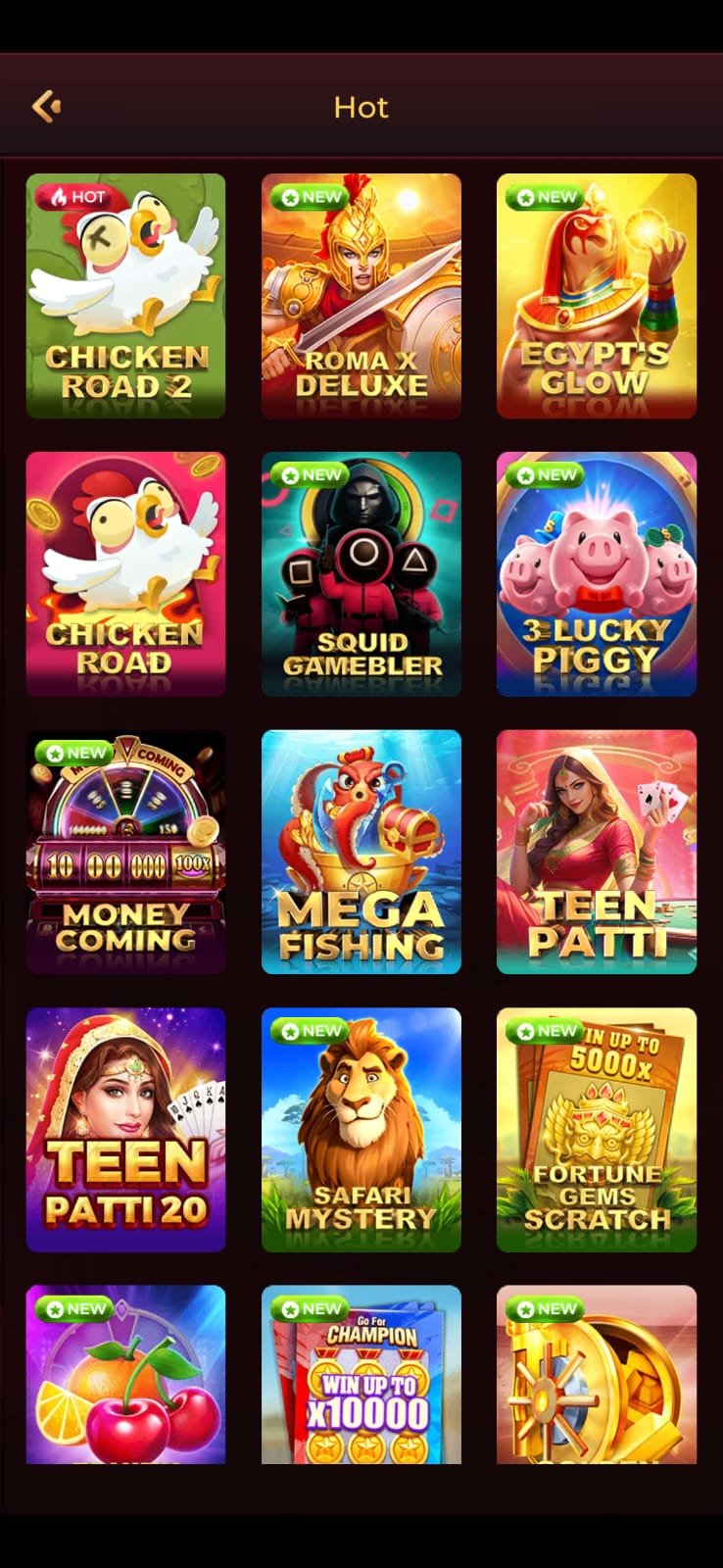Open Squid Gamebler
This screenshot has height=1568, width=723.
[x=361, y=573]
